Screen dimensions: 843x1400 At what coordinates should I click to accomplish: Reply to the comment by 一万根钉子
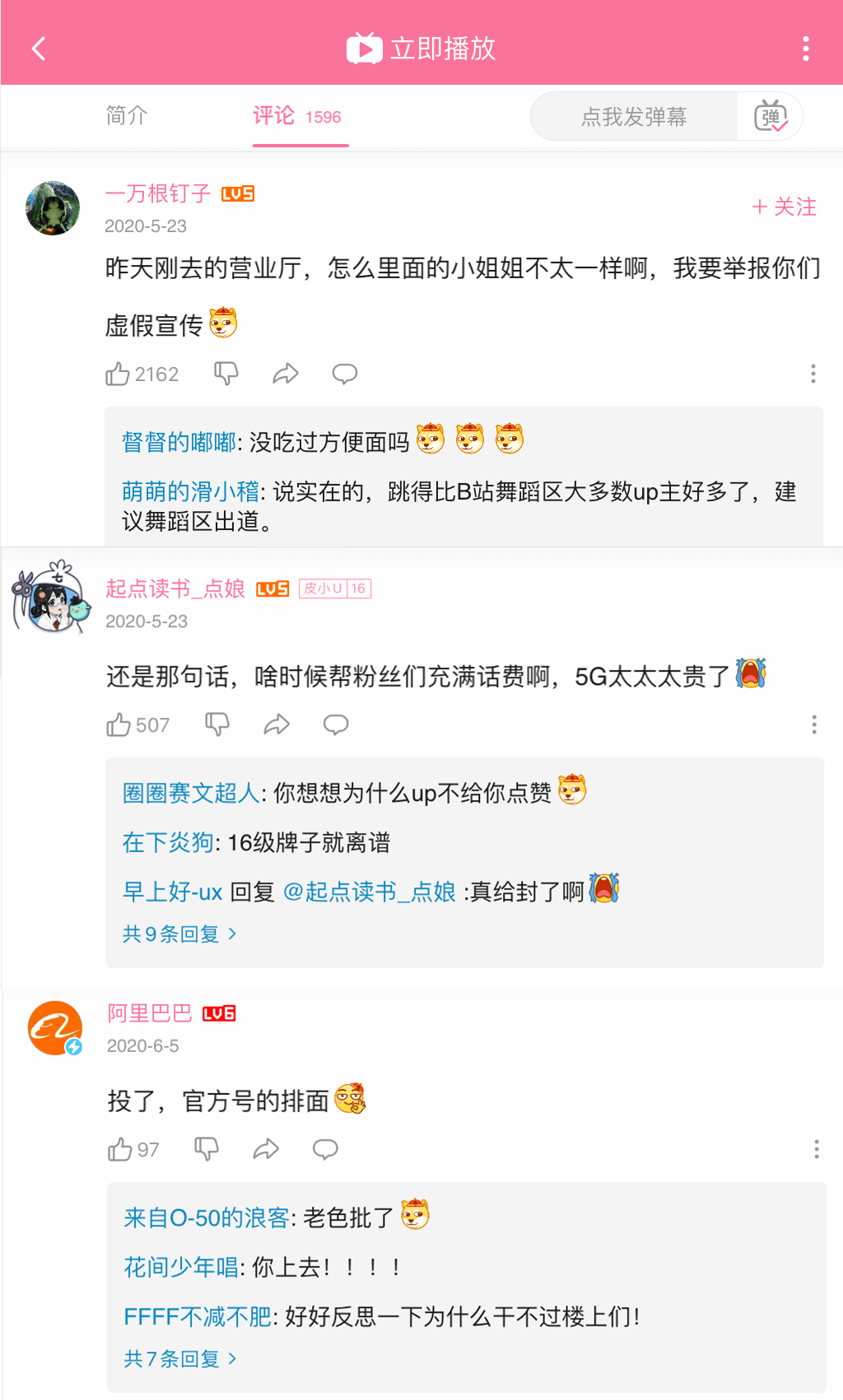[x=345, y=374]
